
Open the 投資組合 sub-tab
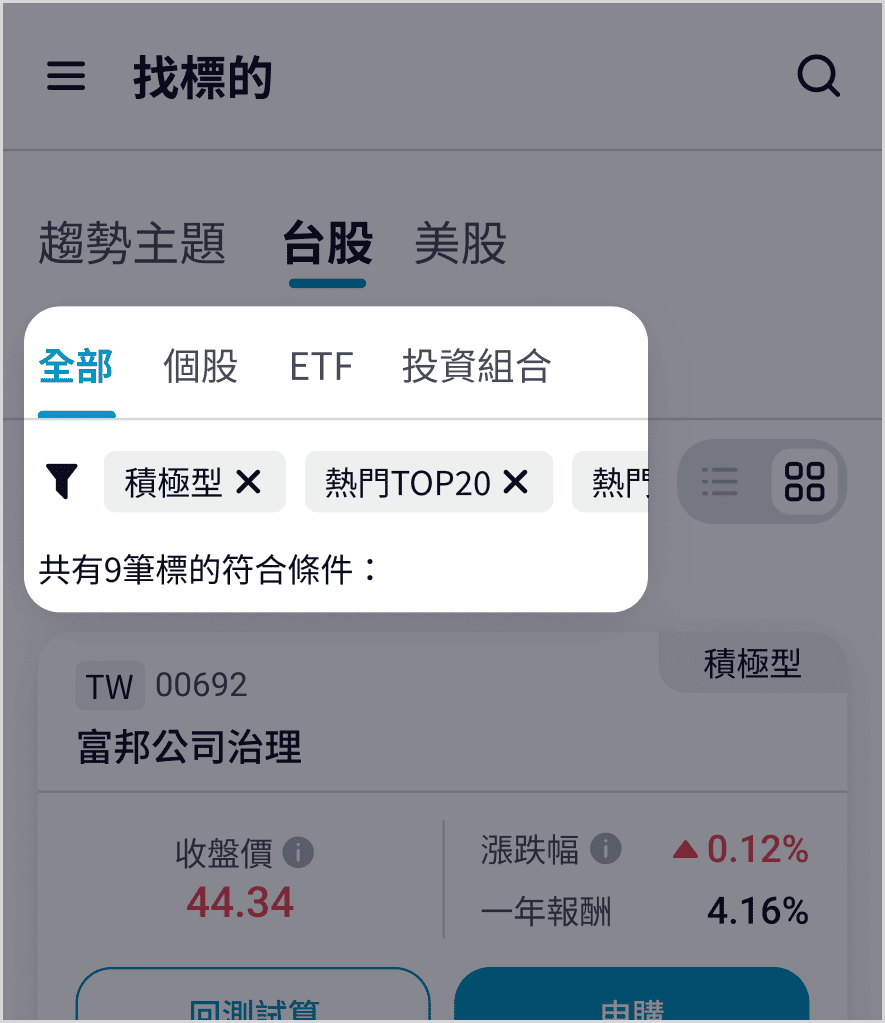tap(476, 367)
